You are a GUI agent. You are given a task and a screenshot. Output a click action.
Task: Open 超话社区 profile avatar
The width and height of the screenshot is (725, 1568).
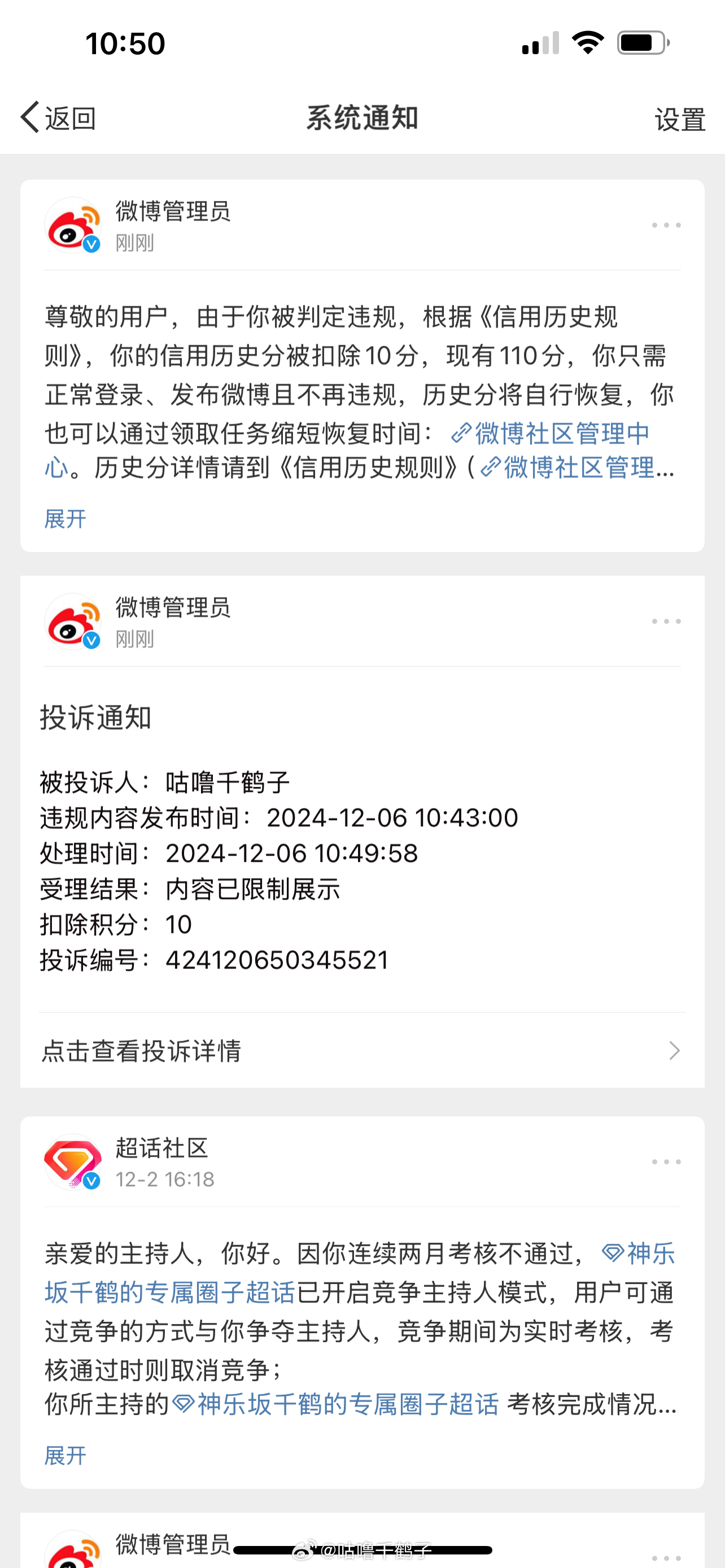(73, 1162)
